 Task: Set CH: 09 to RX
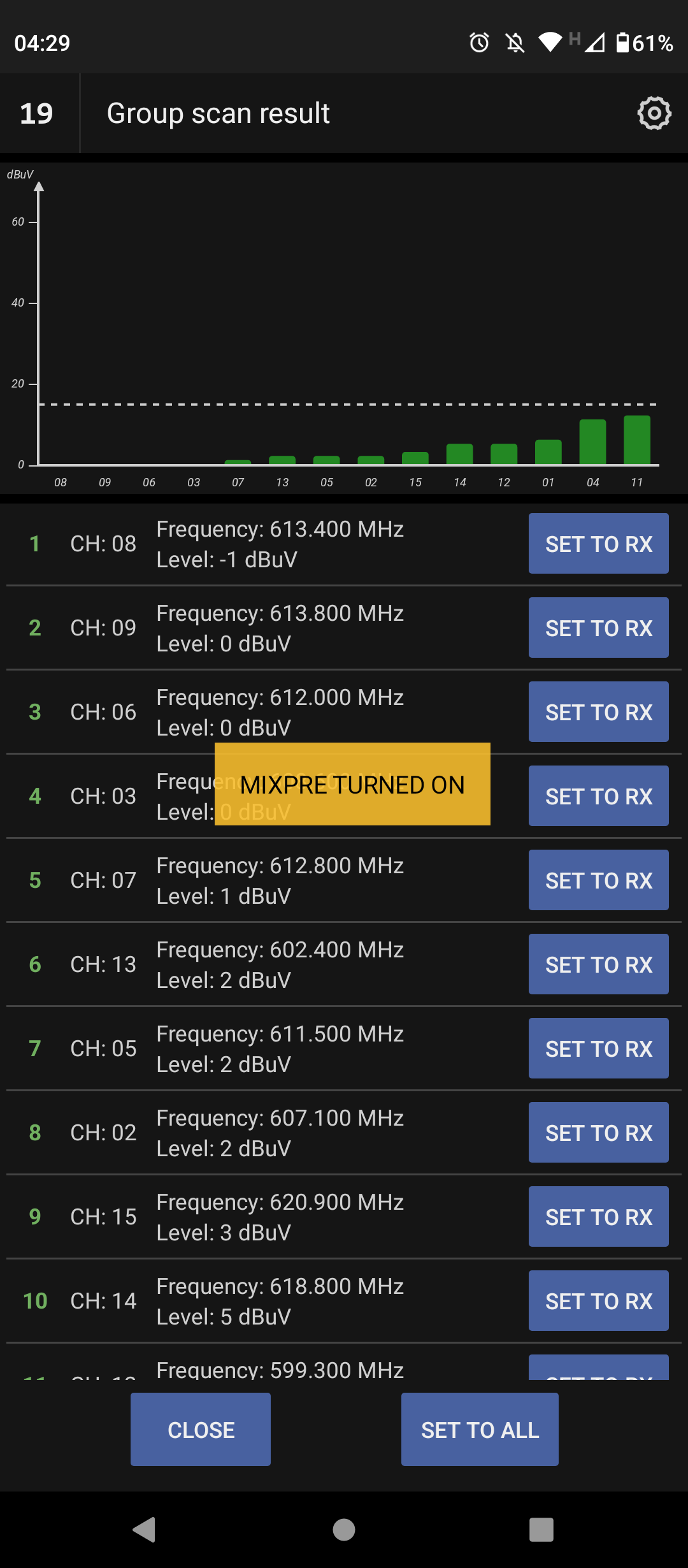pos(598,628)
